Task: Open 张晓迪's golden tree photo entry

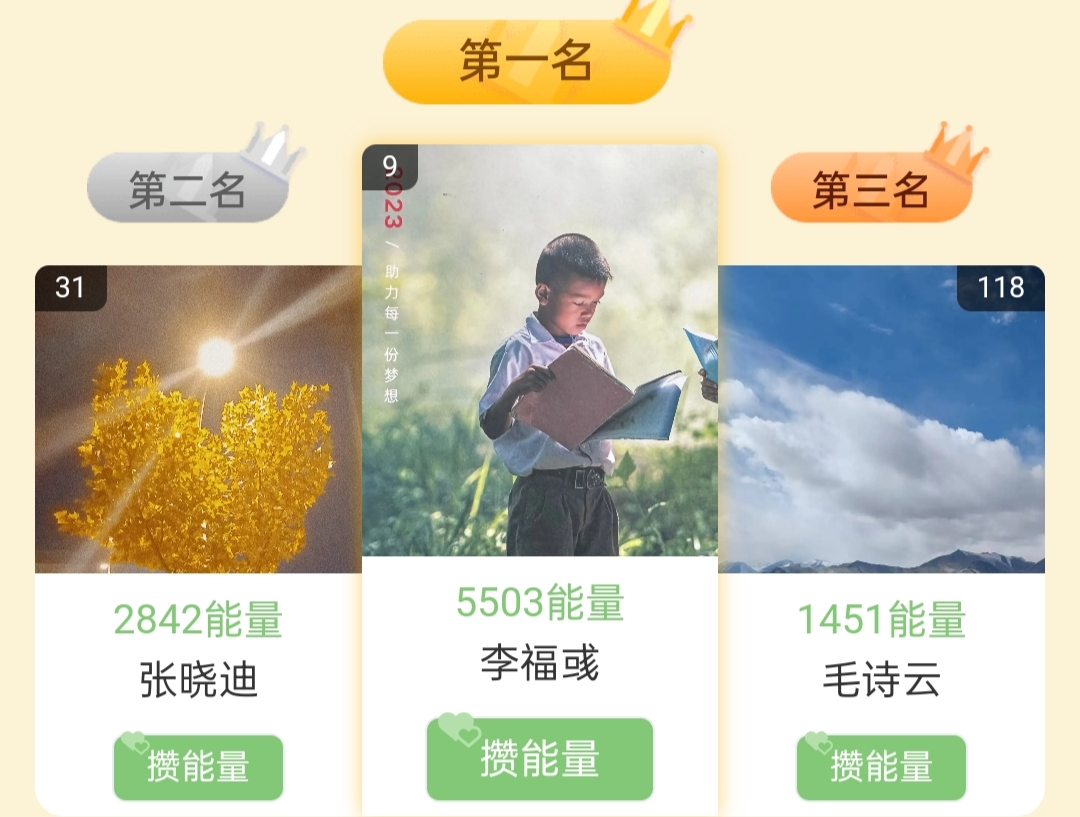Action: tap(198, 419)
